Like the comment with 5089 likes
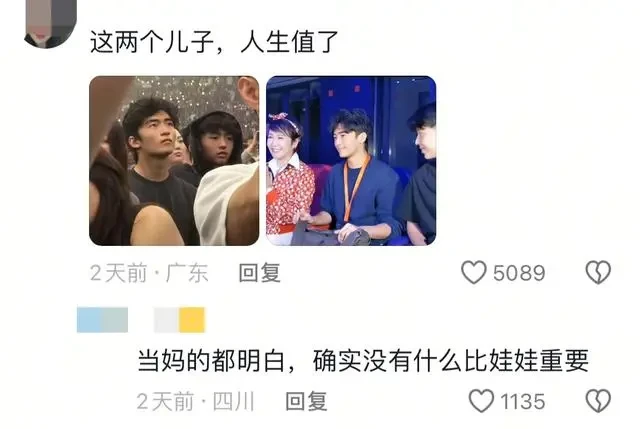The width and height of the screenshot is (640, 429). (474, 273)
